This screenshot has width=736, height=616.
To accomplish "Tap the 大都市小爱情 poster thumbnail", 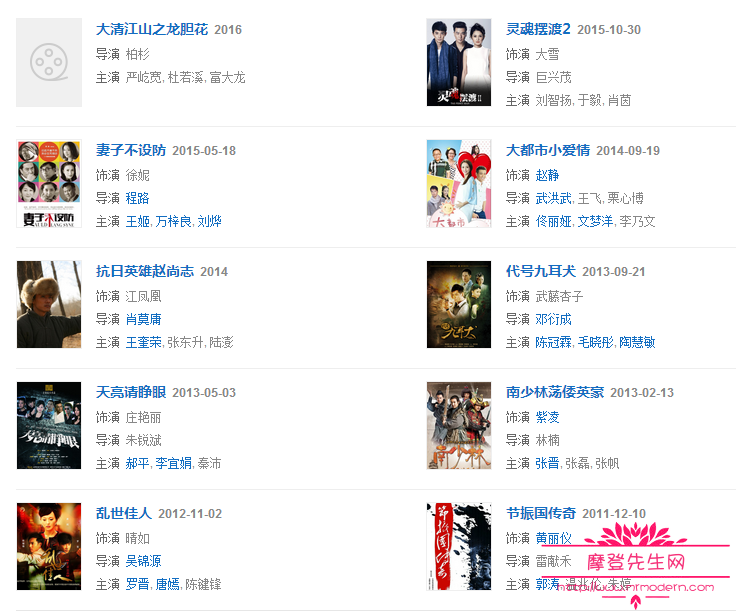I will click(x=458, y=184).
